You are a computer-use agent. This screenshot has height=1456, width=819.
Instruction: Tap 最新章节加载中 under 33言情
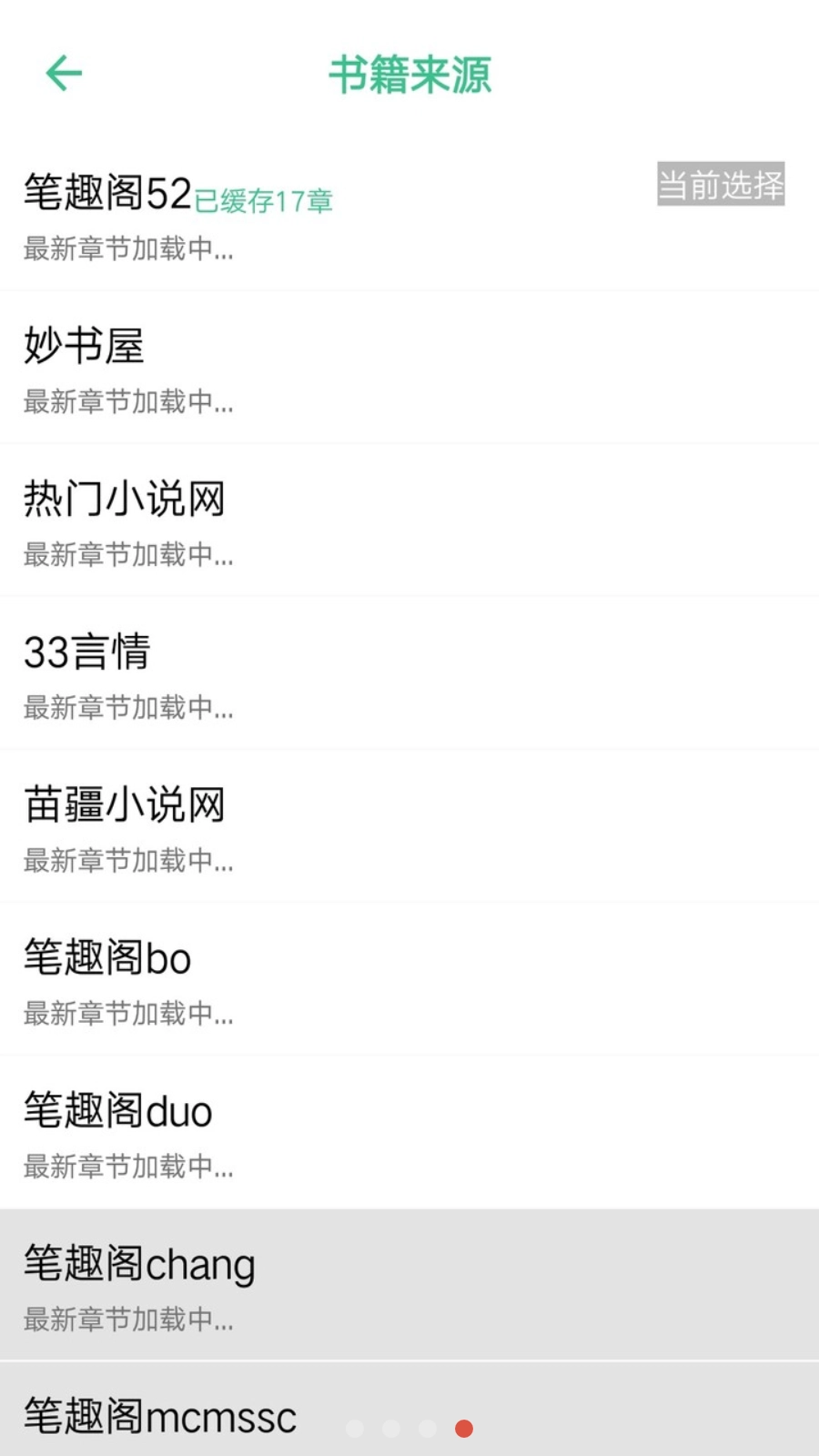point(128,706)
